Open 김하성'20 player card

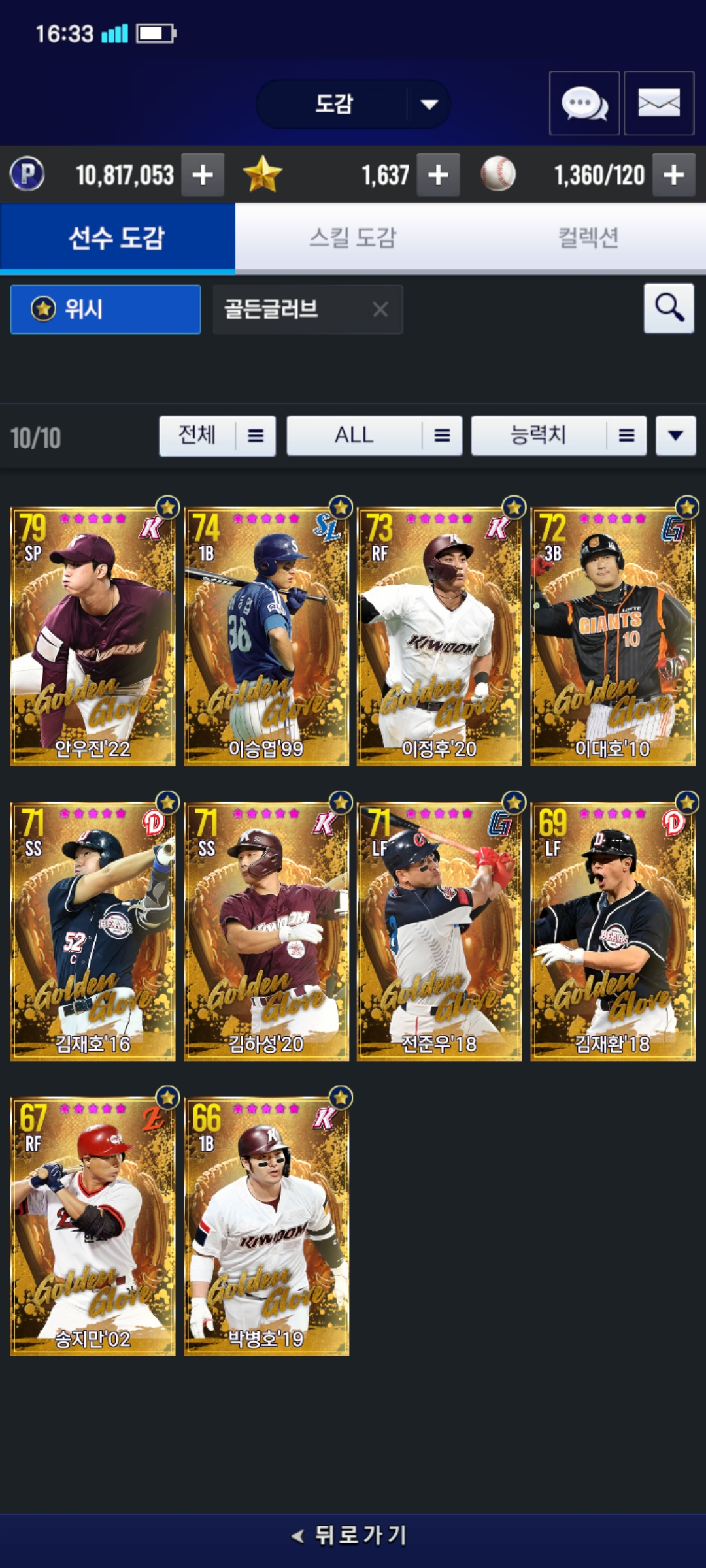(x=266, y=931)
